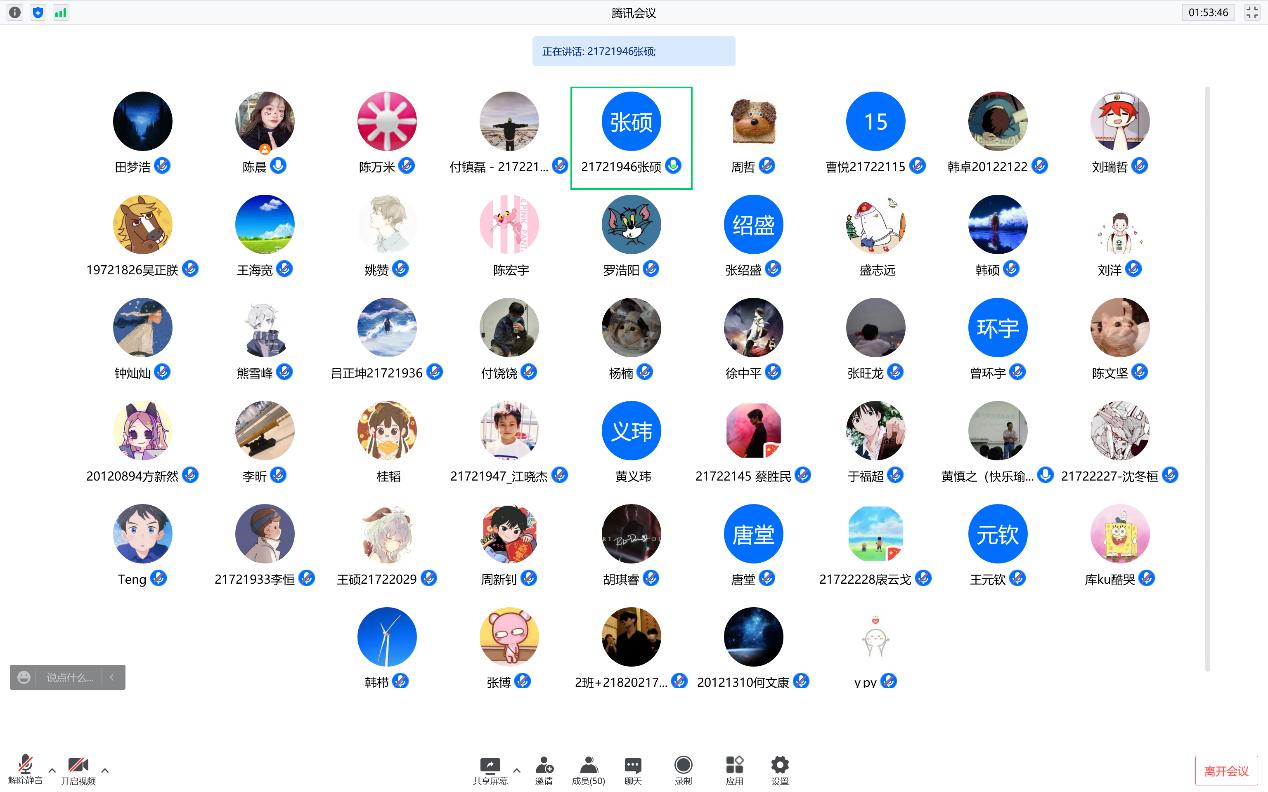Start recording the meeting
The image size is (1268, 792).
(x=683, y=768)
